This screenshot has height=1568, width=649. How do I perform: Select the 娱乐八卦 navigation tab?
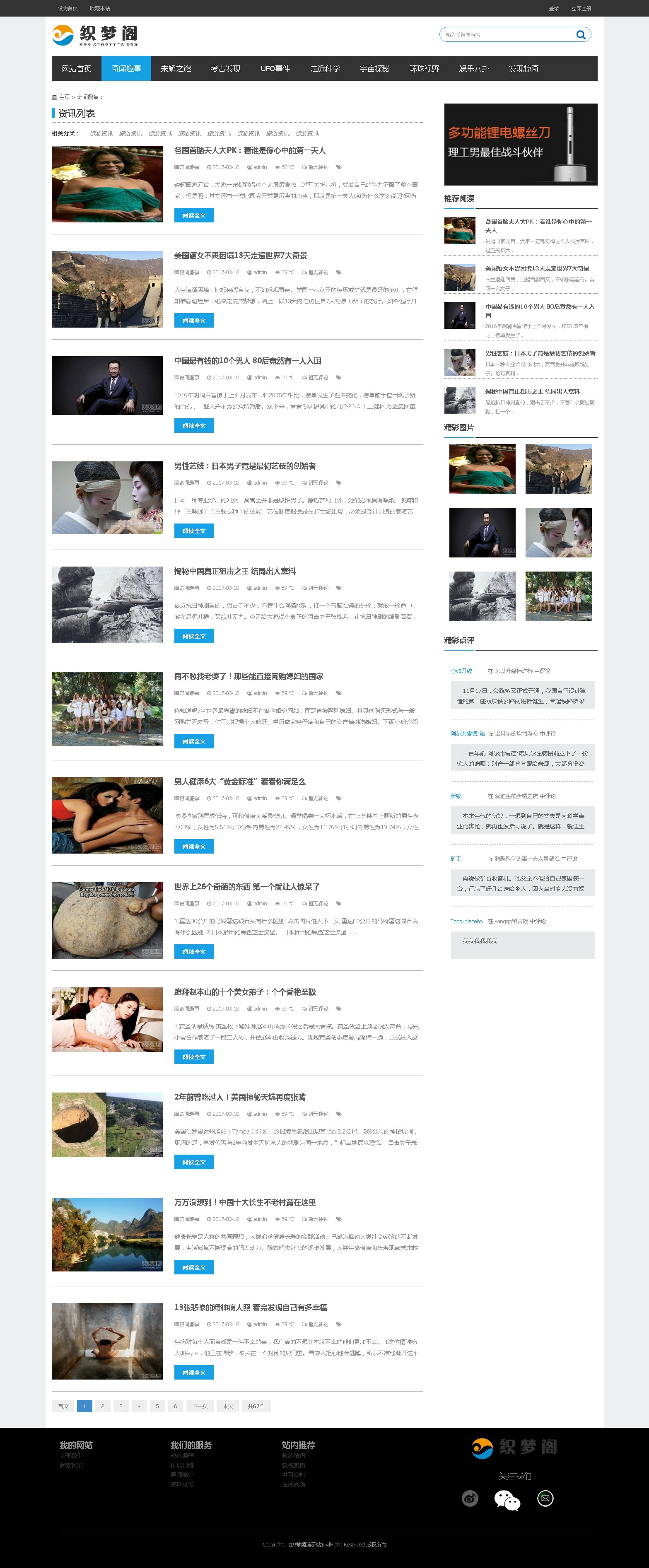coord(474,69)
